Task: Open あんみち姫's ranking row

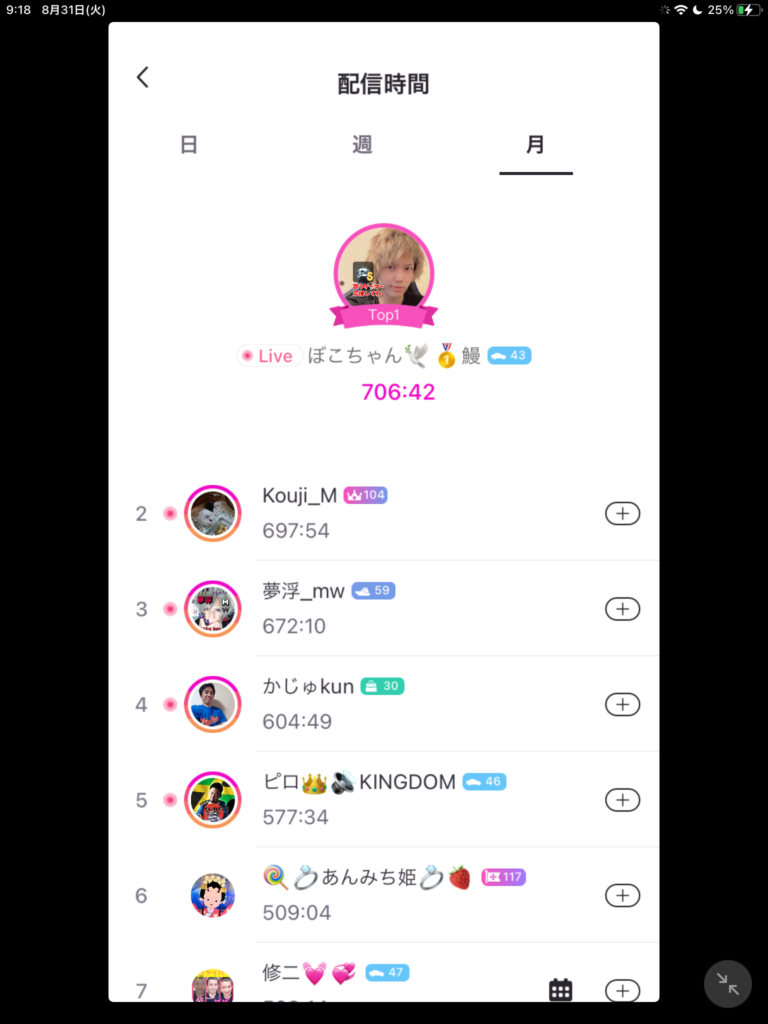Action: pyautogui.click(x=400, y=896)
